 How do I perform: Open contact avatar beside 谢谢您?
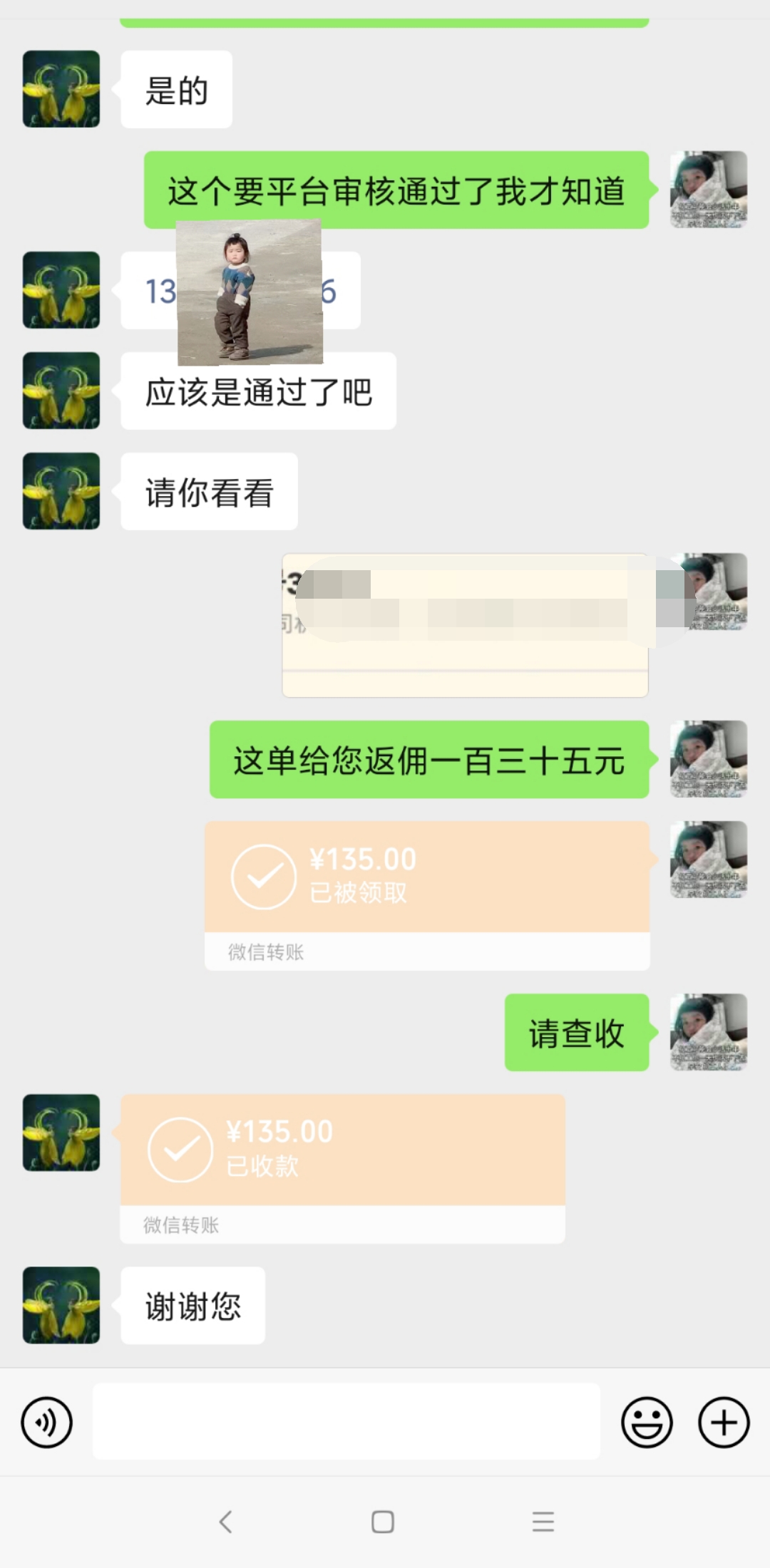pos(61,1306)
